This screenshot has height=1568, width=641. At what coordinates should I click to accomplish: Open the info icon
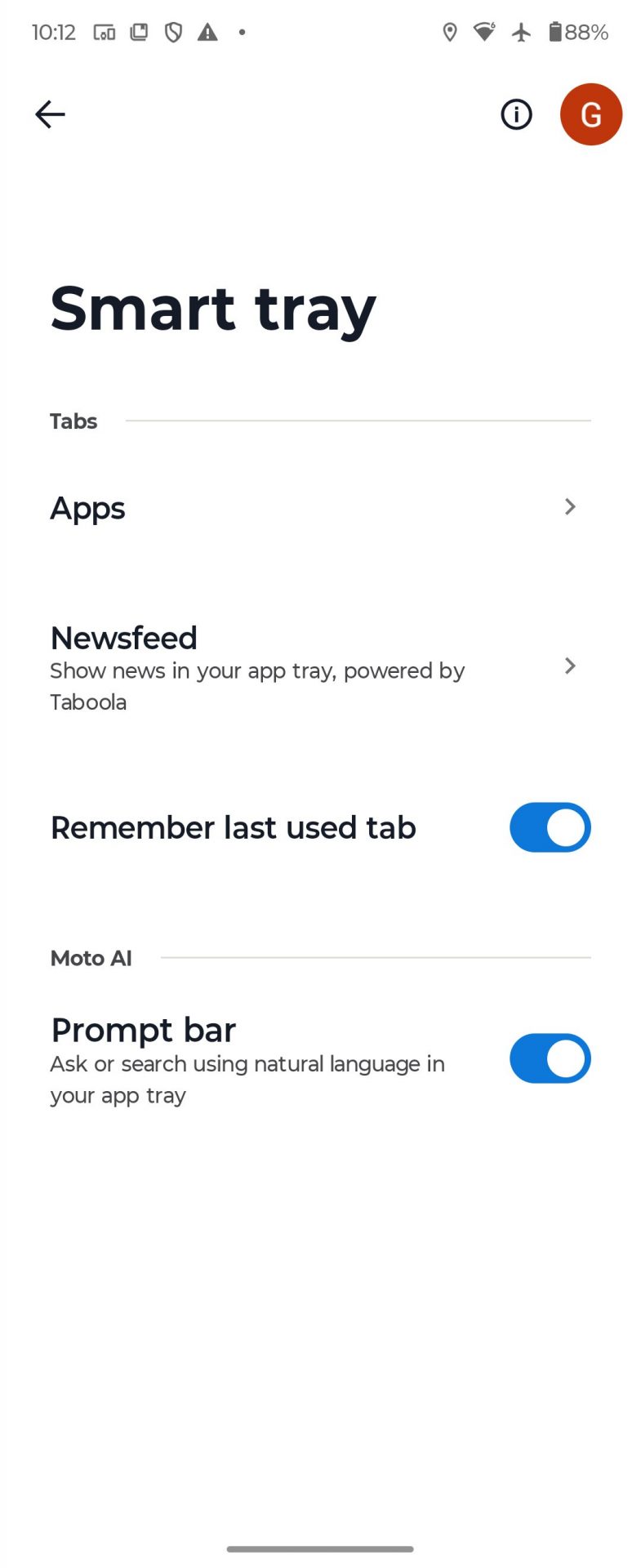(x=516, y=114)
